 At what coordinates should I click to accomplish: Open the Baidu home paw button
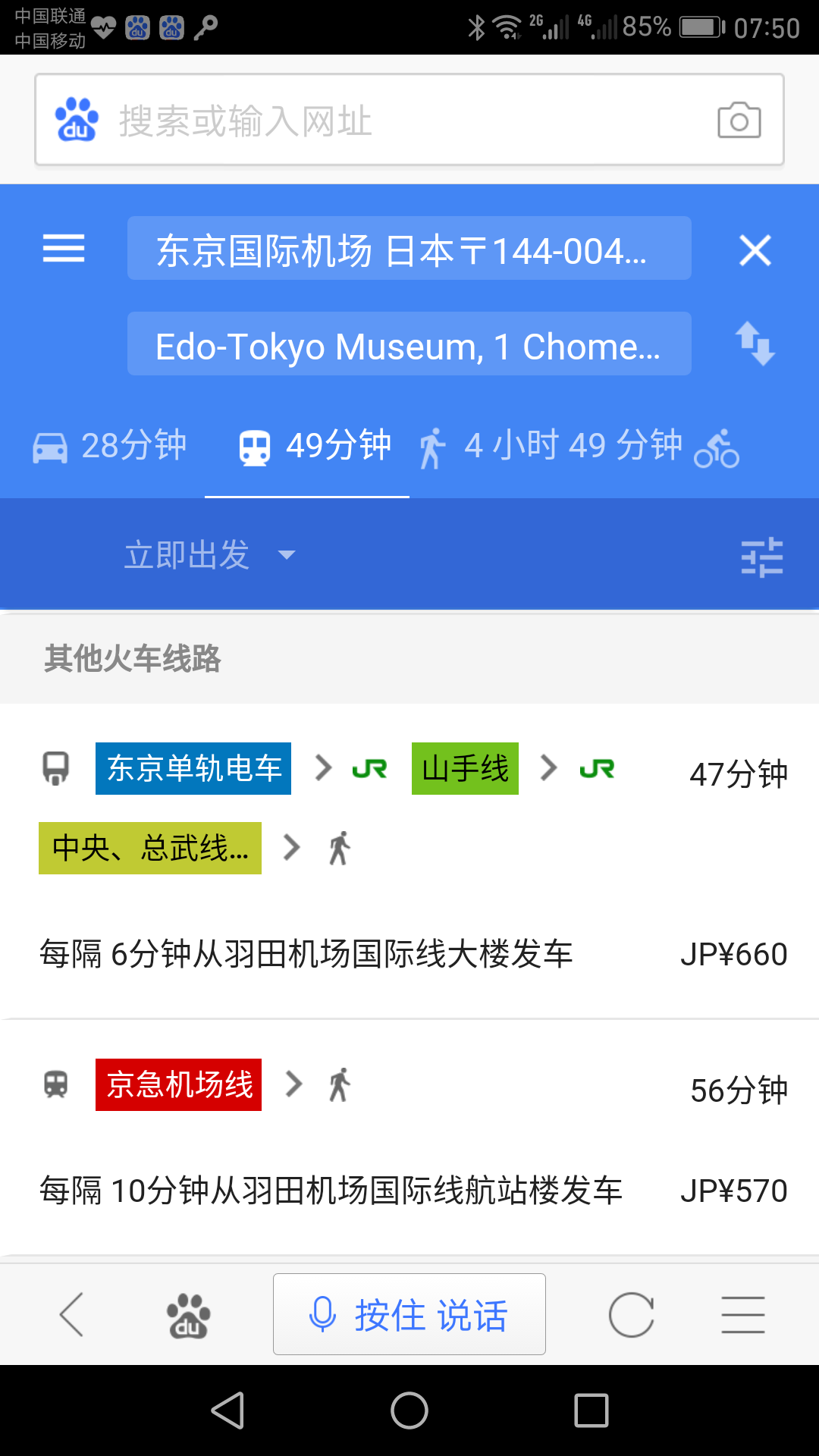coord(188,1314)
